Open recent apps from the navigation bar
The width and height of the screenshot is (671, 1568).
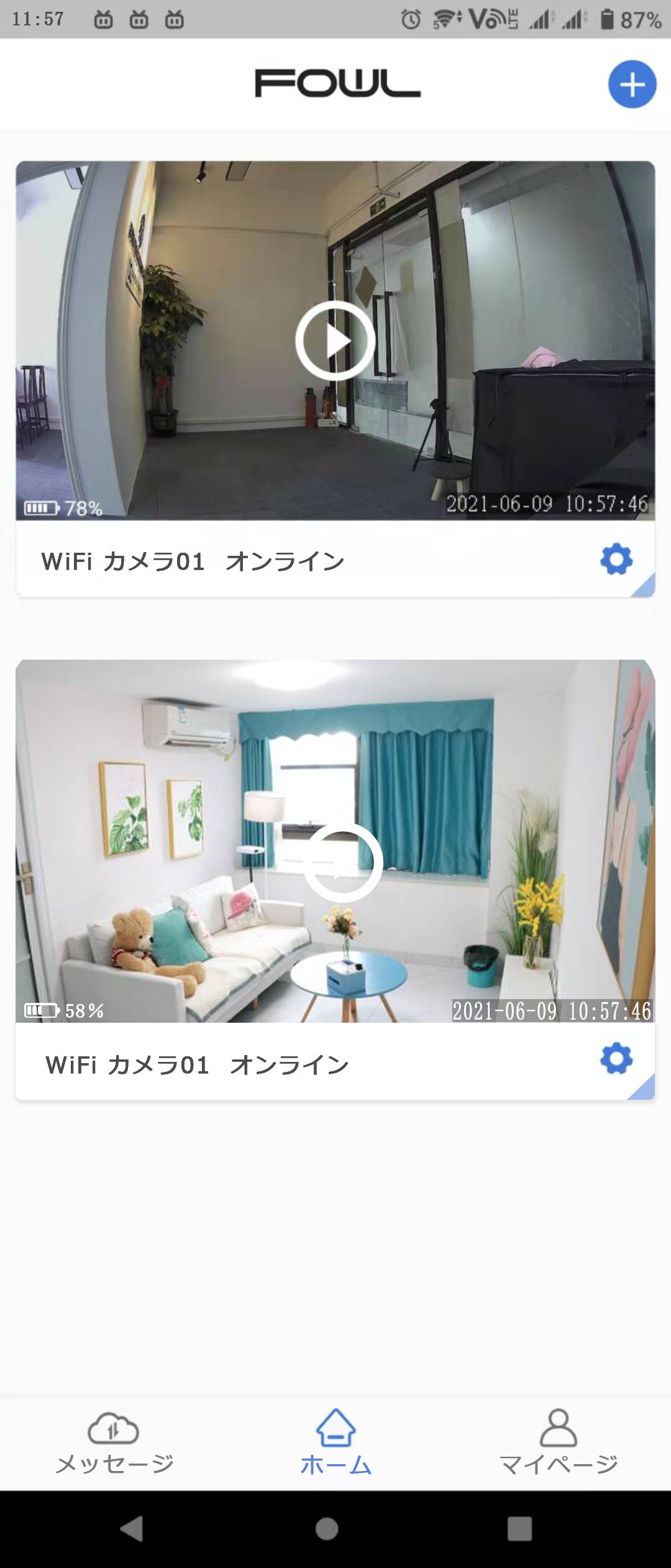[x=519, y=1528]
